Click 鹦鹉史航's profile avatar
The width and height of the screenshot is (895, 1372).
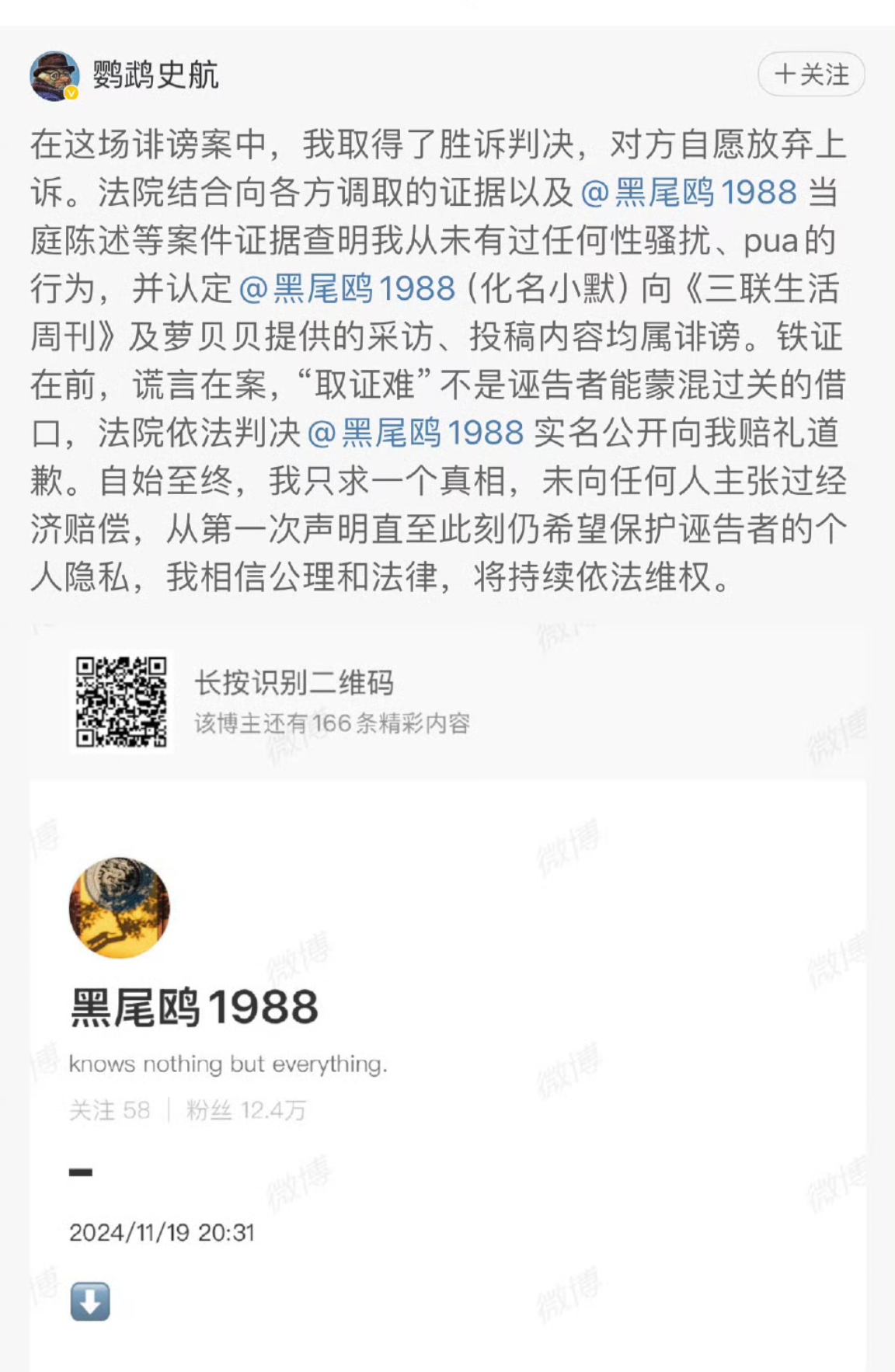[x=54, y=75]
